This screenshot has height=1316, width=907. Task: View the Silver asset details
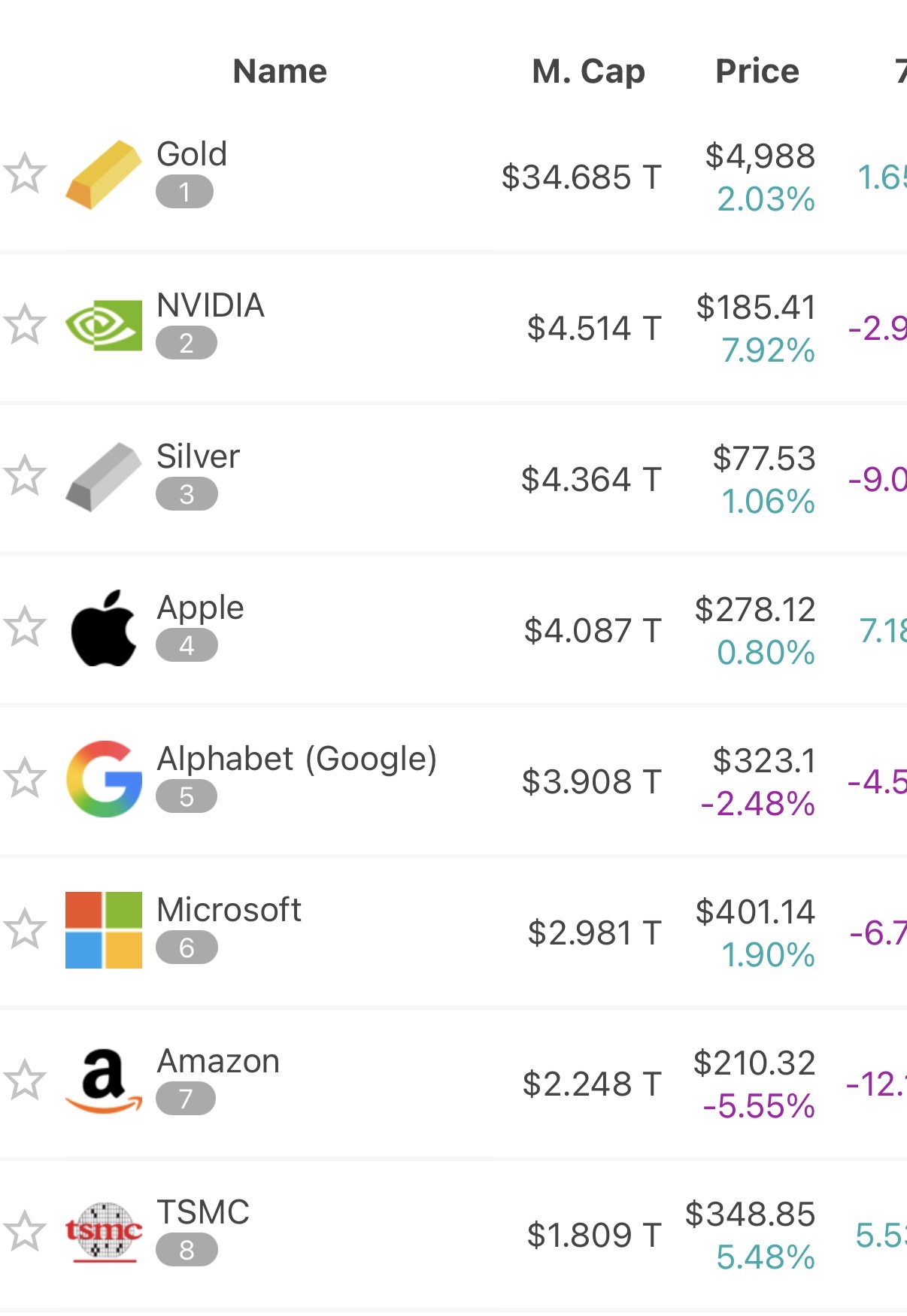[x=198, y=457]
